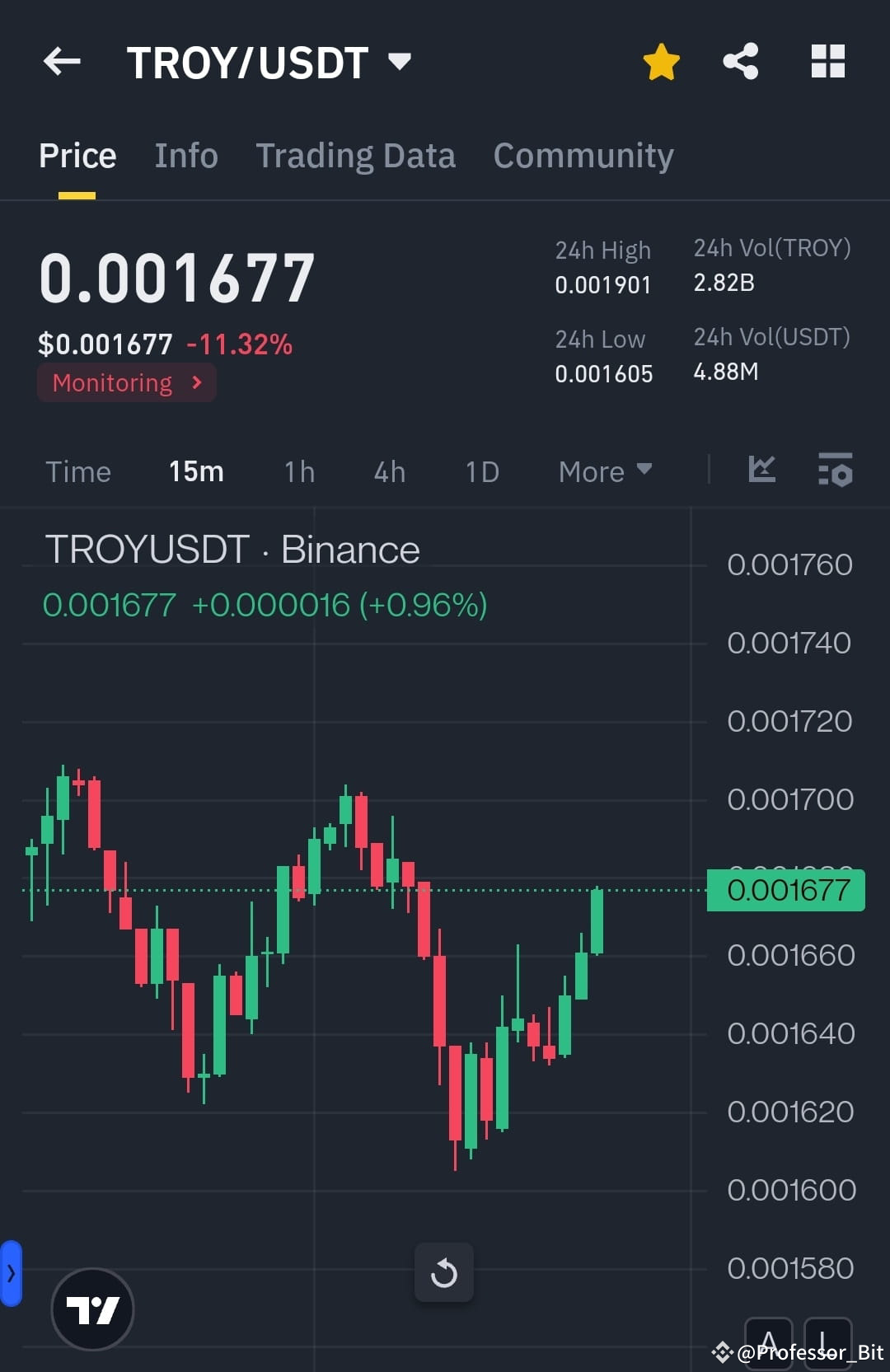Expand the left chart sidebar chevron
The width and height of the screenshot is (890, 1372).
[x=10, y=1271]
